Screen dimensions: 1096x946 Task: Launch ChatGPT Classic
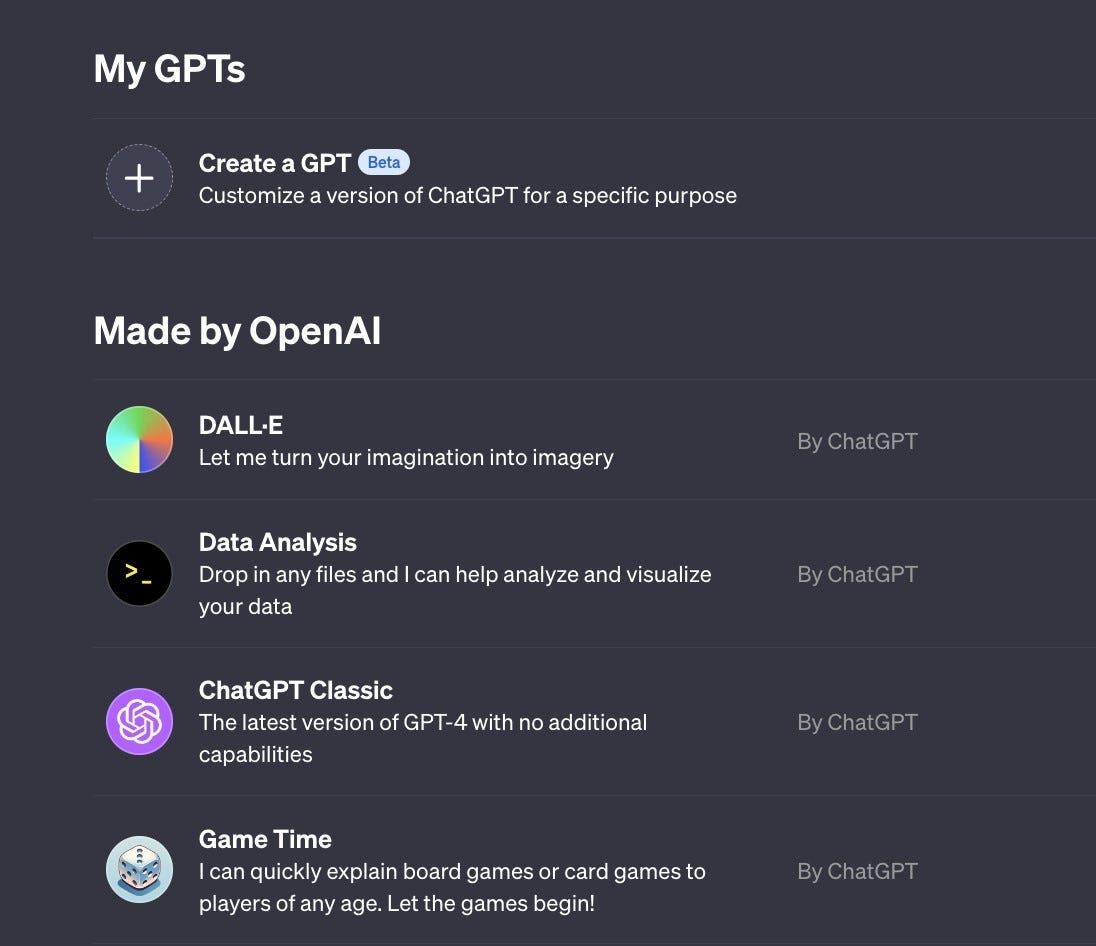coord(295,691)
